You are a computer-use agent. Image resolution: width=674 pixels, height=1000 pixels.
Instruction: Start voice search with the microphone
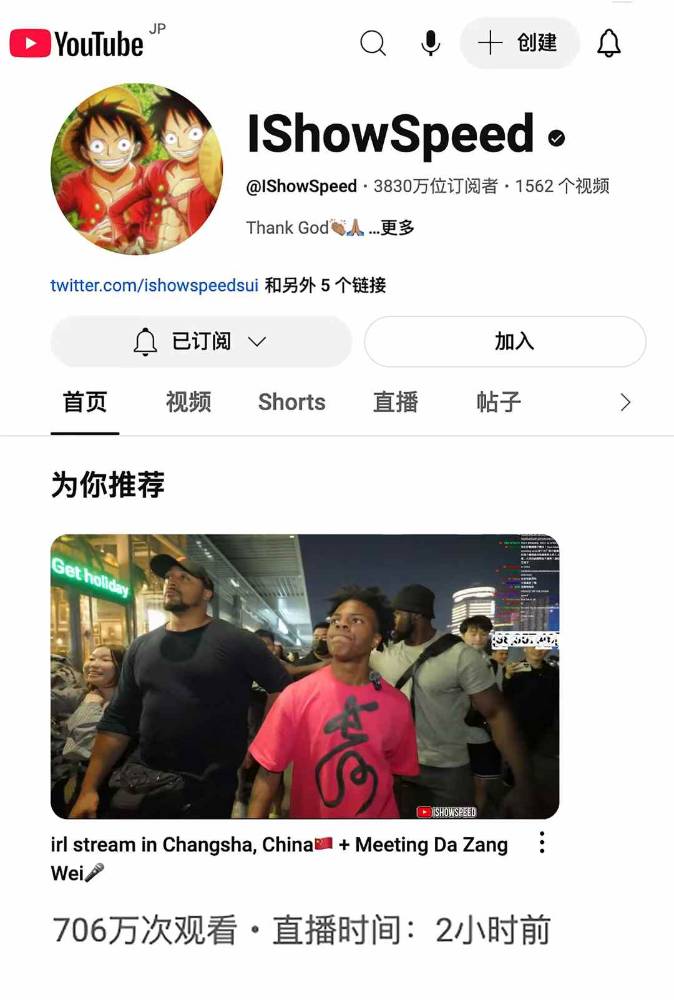(x=430, y=43)
